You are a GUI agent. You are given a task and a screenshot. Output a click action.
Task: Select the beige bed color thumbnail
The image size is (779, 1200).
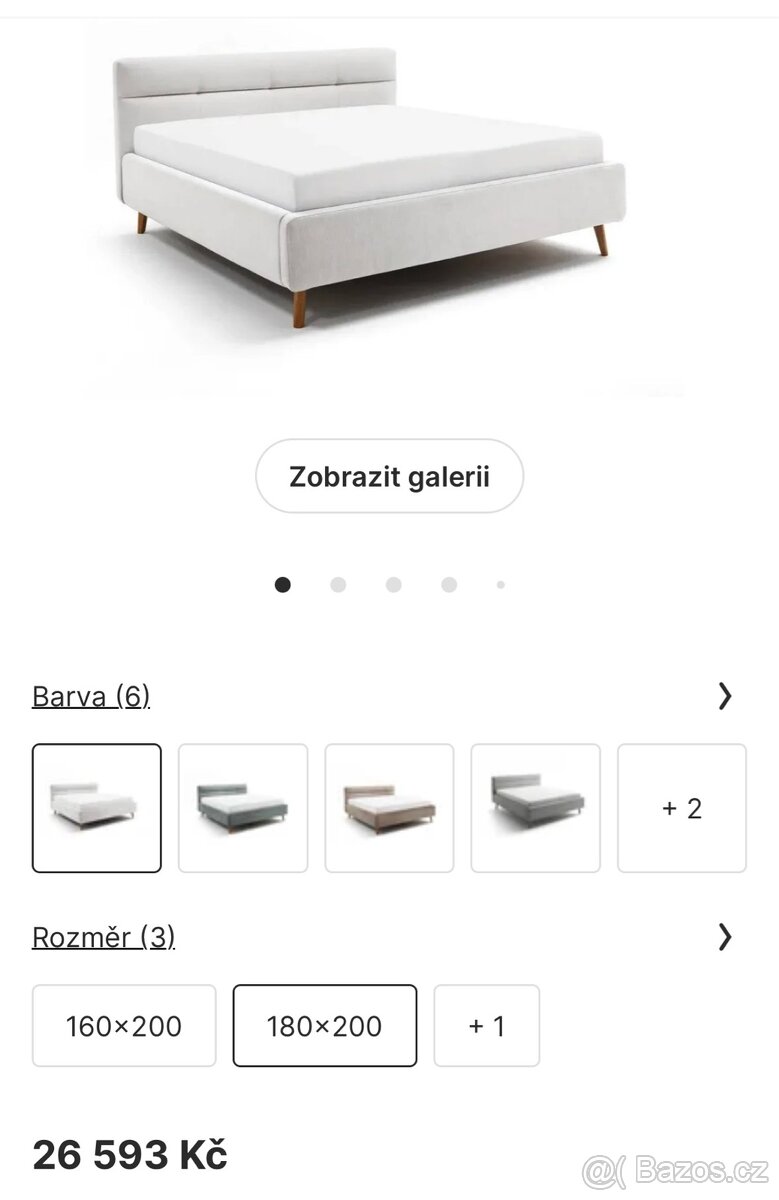pos(389,808)
